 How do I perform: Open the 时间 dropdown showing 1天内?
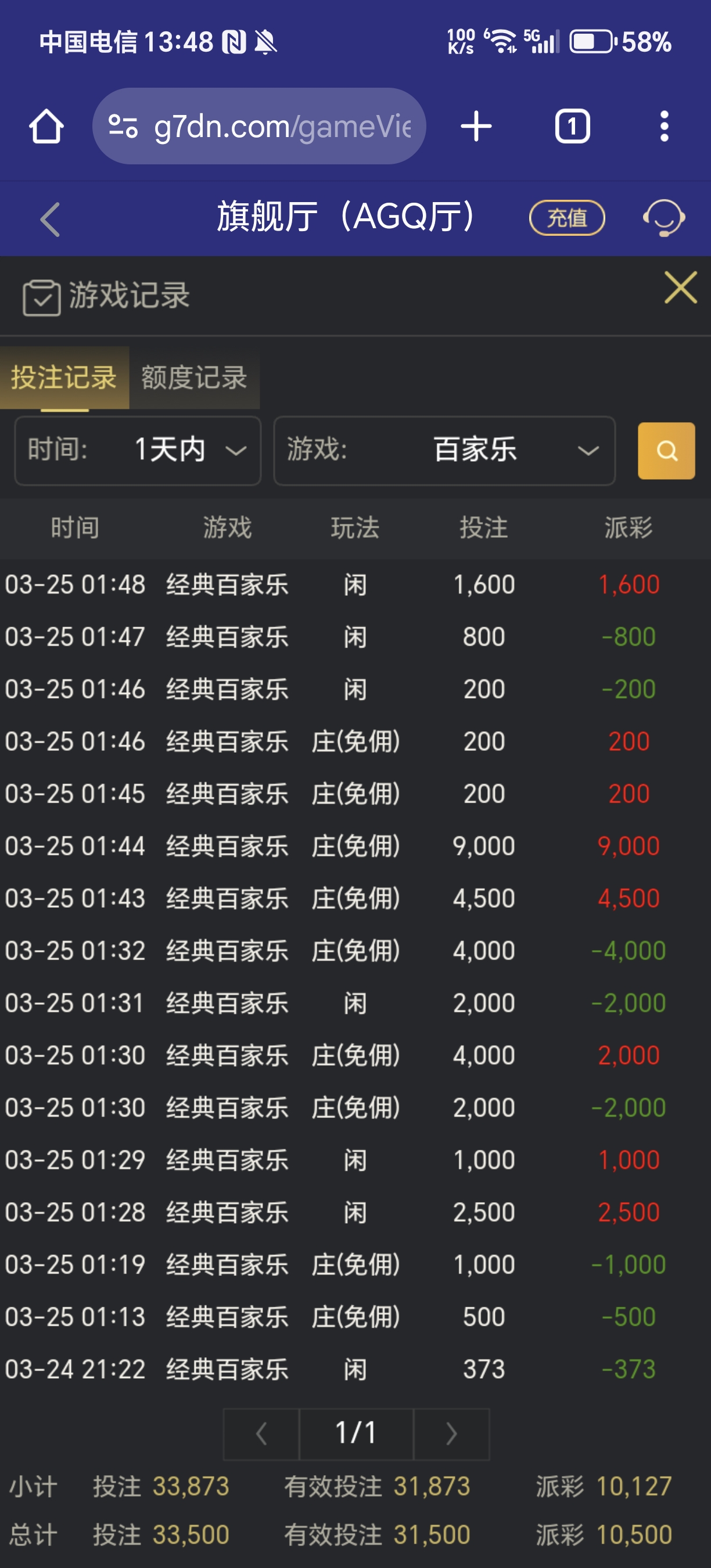point(137,451)
